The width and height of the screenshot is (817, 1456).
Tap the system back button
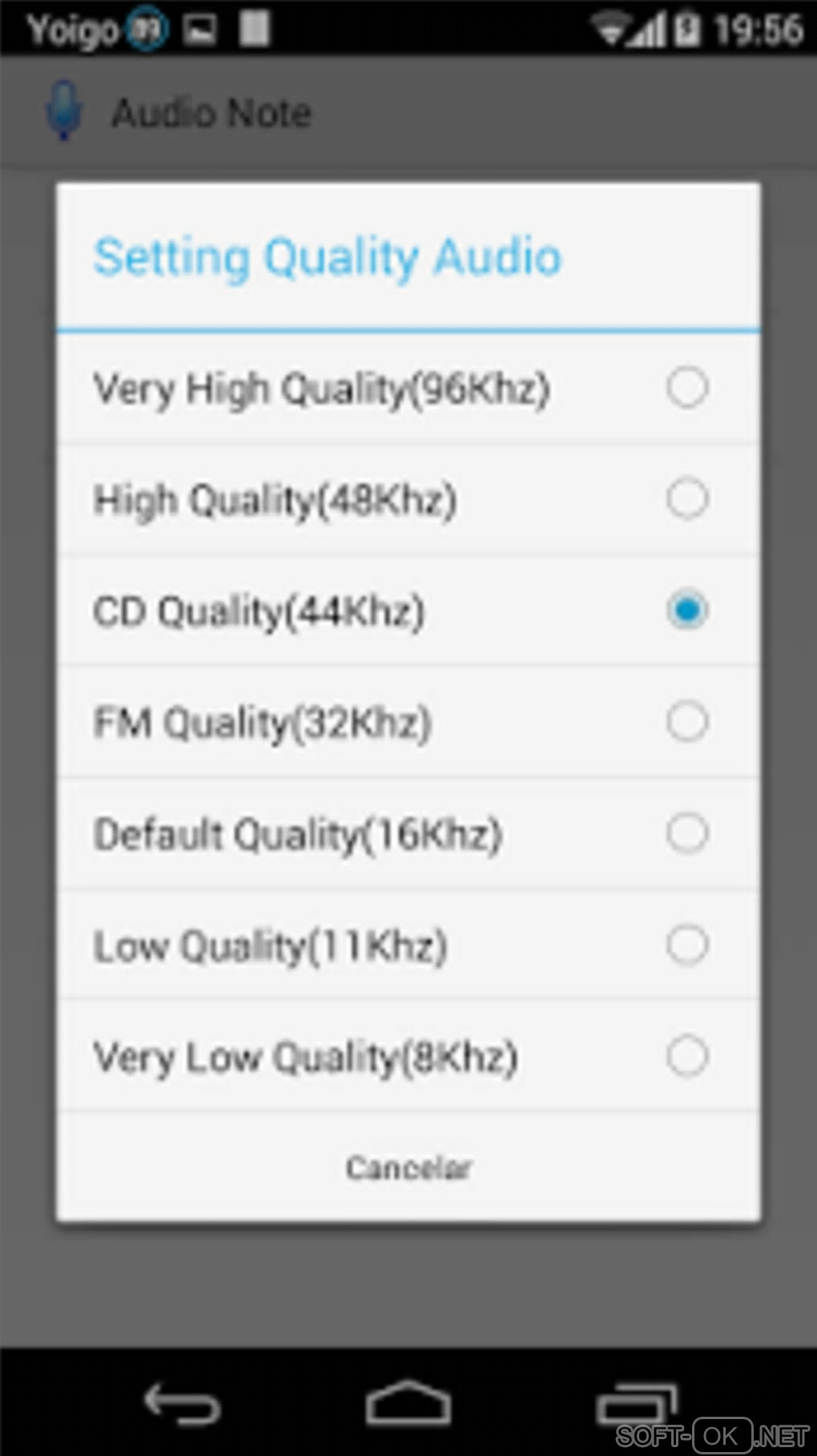[x=182, y=1404]
